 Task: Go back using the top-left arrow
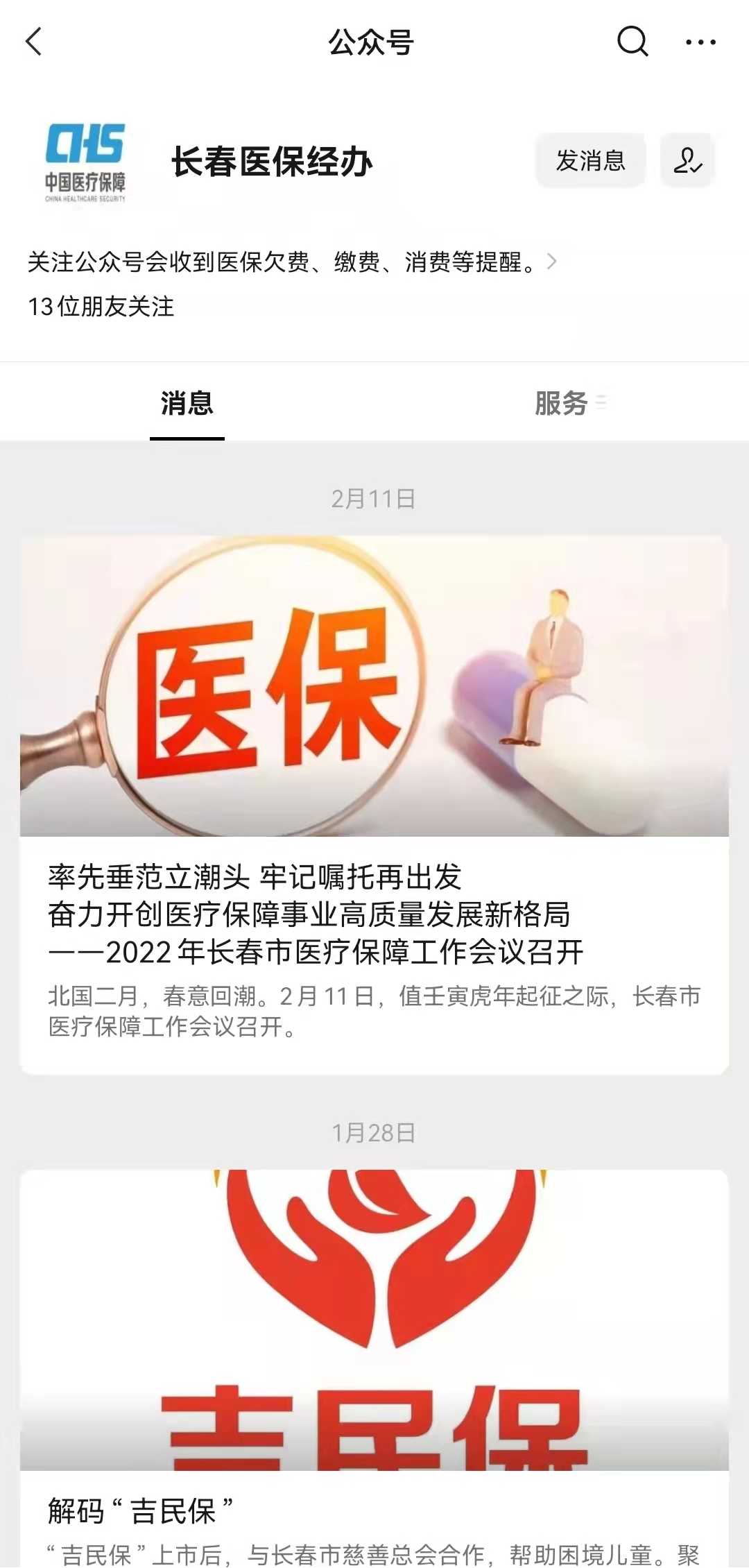point(34,42)
